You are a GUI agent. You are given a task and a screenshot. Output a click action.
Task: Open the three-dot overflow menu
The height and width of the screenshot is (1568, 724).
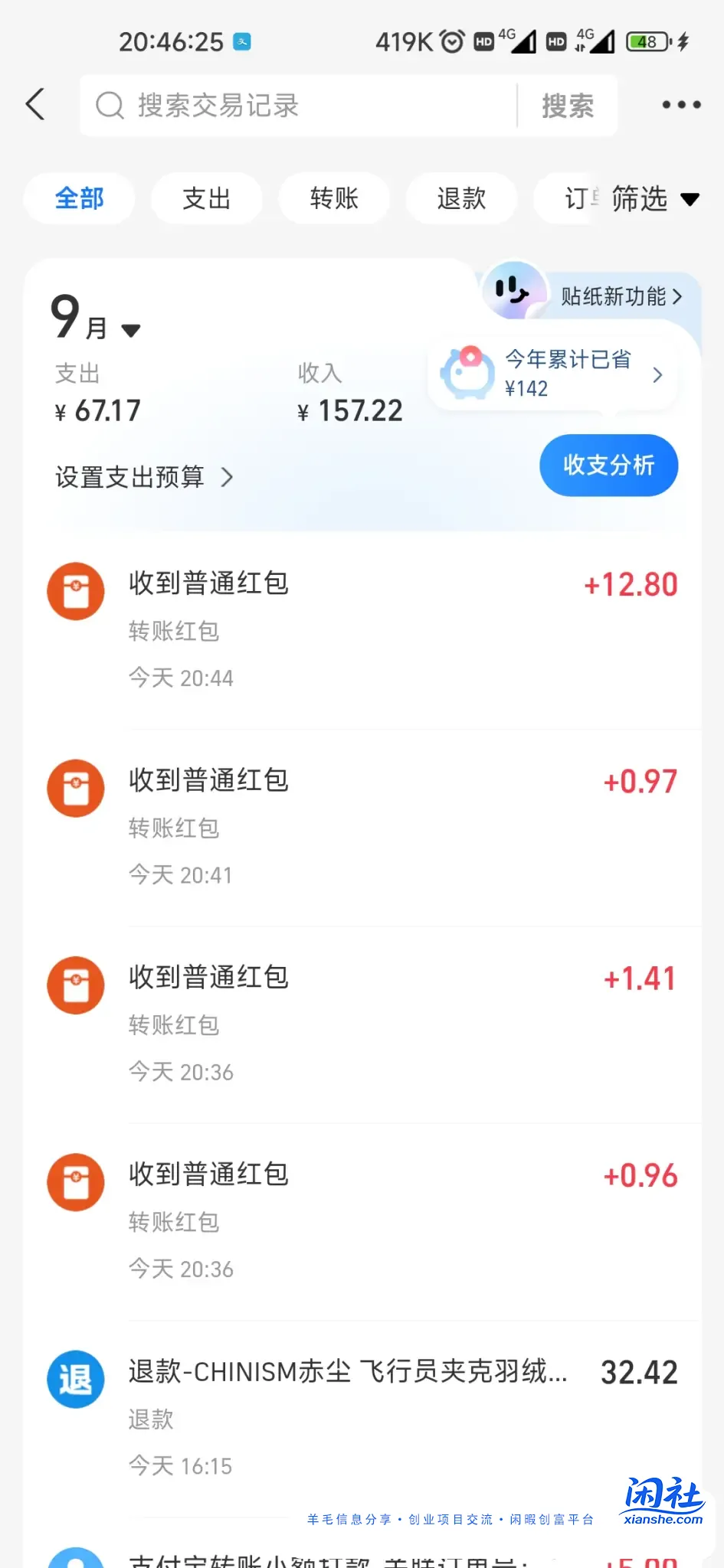pos(680,105)
